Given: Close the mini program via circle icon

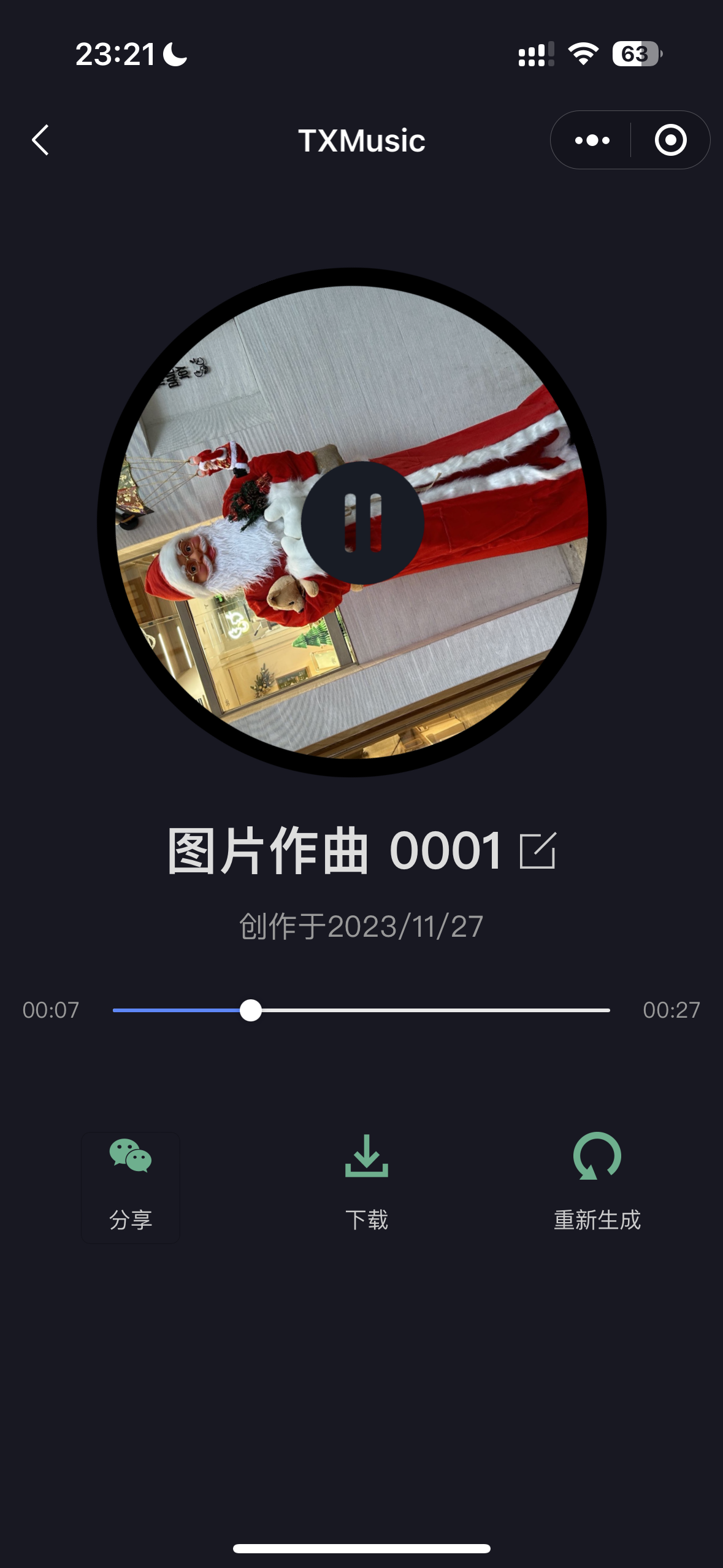Looking at the screenshot, I should pyautogui.click(x=670, y=140).
